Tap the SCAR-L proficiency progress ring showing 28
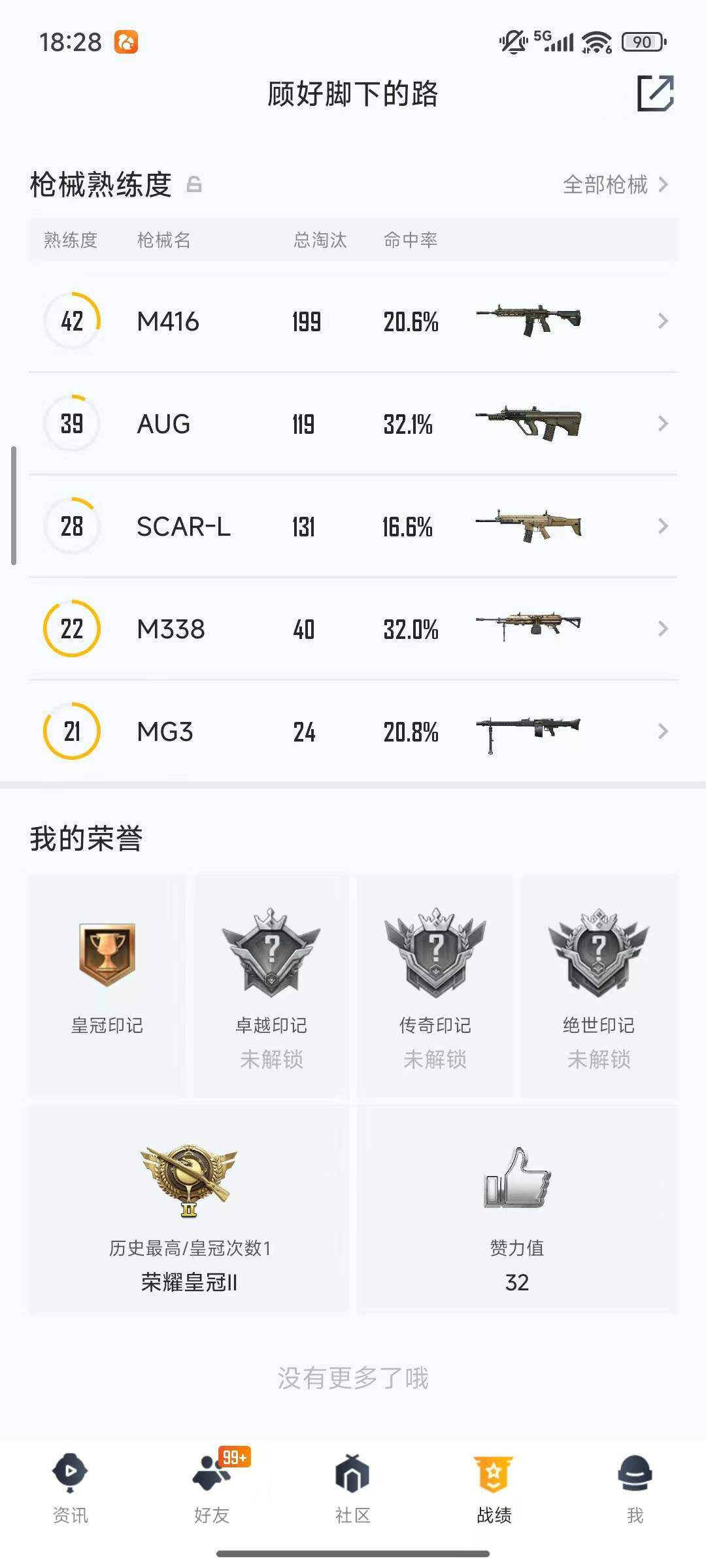The height and width of the screenshot is (1568, 706). tap(72, 526)
